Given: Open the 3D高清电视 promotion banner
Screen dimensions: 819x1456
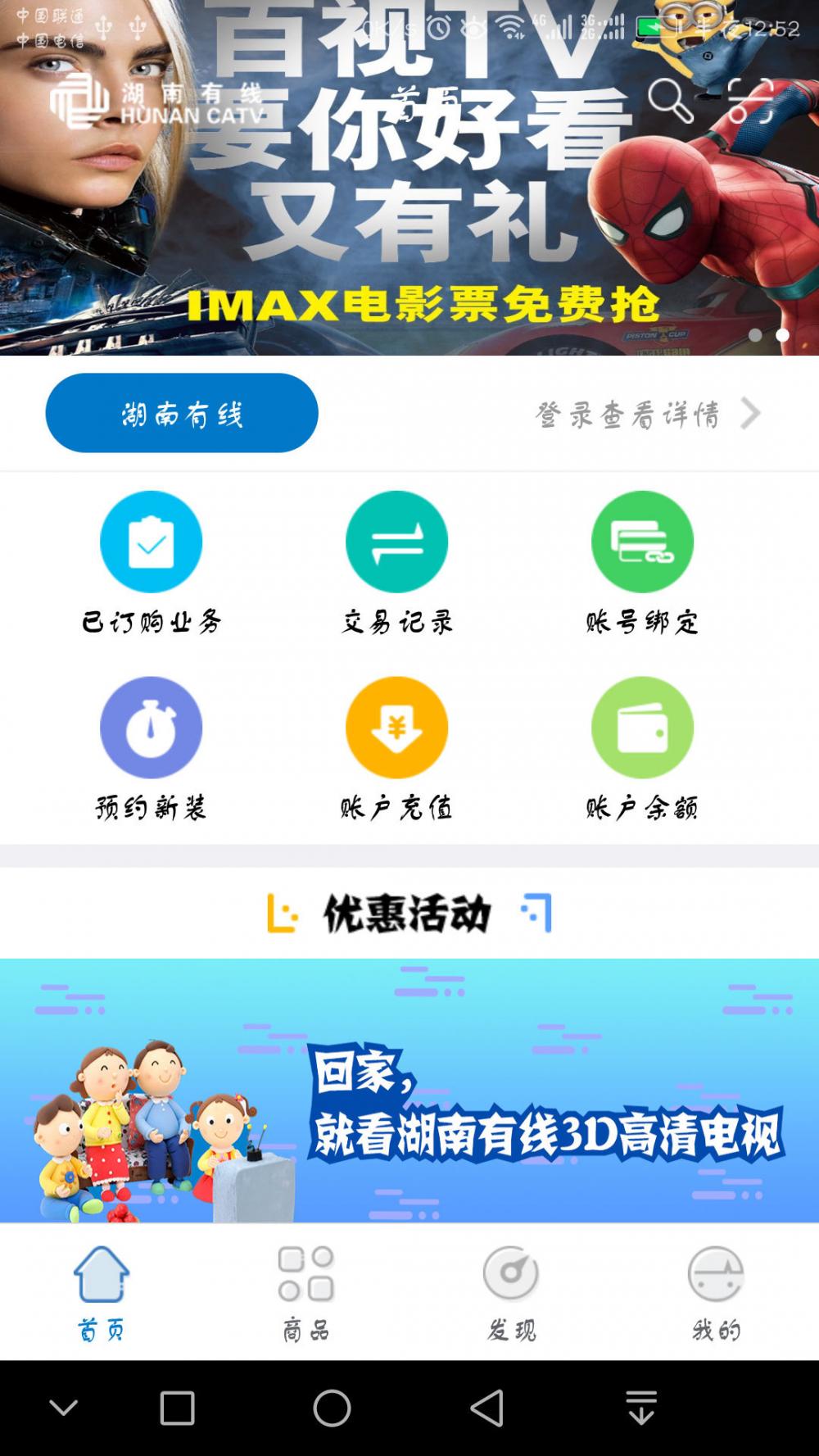Looking at the screenshot, I should pos(409,1091).
